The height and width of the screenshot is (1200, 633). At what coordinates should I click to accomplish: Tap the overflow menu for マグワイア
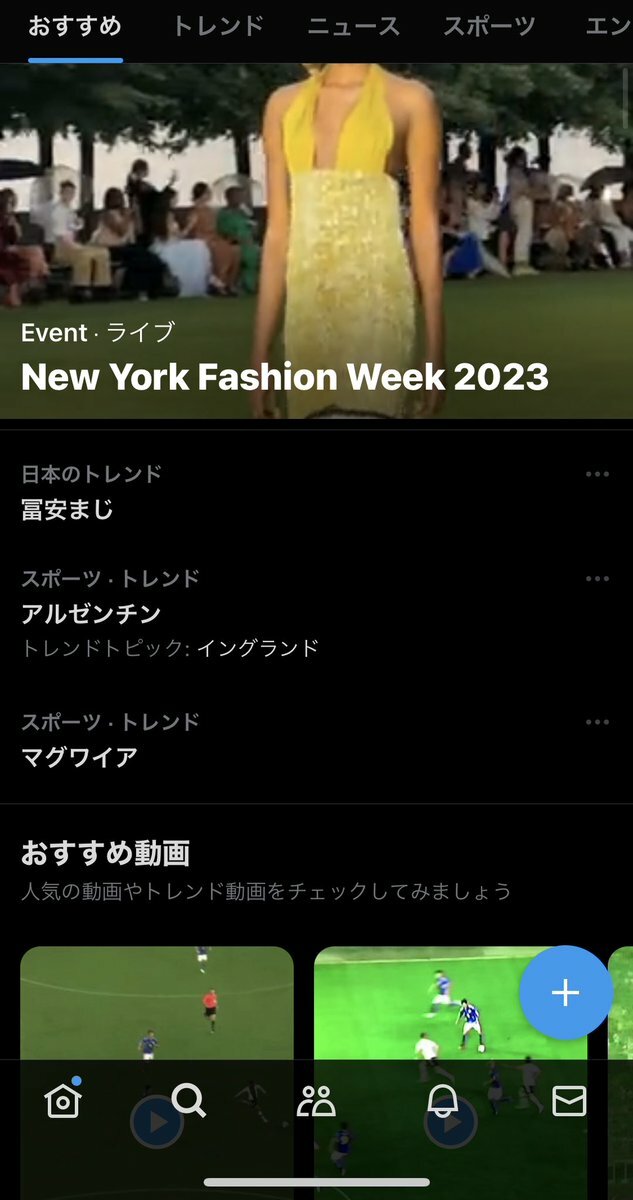(x=597, y=722)
